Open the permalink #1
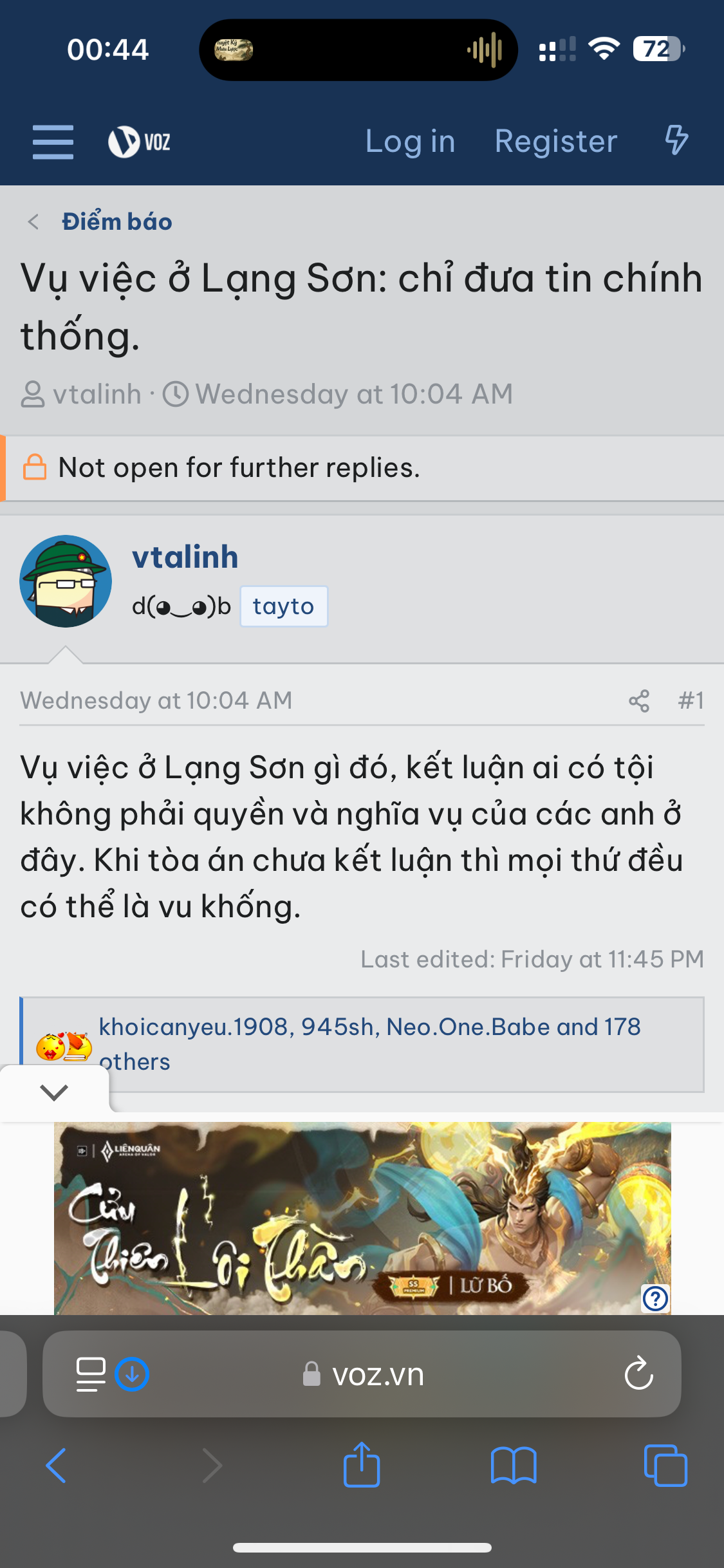The height and width of the screenshot is (1568, 724). 691,700
